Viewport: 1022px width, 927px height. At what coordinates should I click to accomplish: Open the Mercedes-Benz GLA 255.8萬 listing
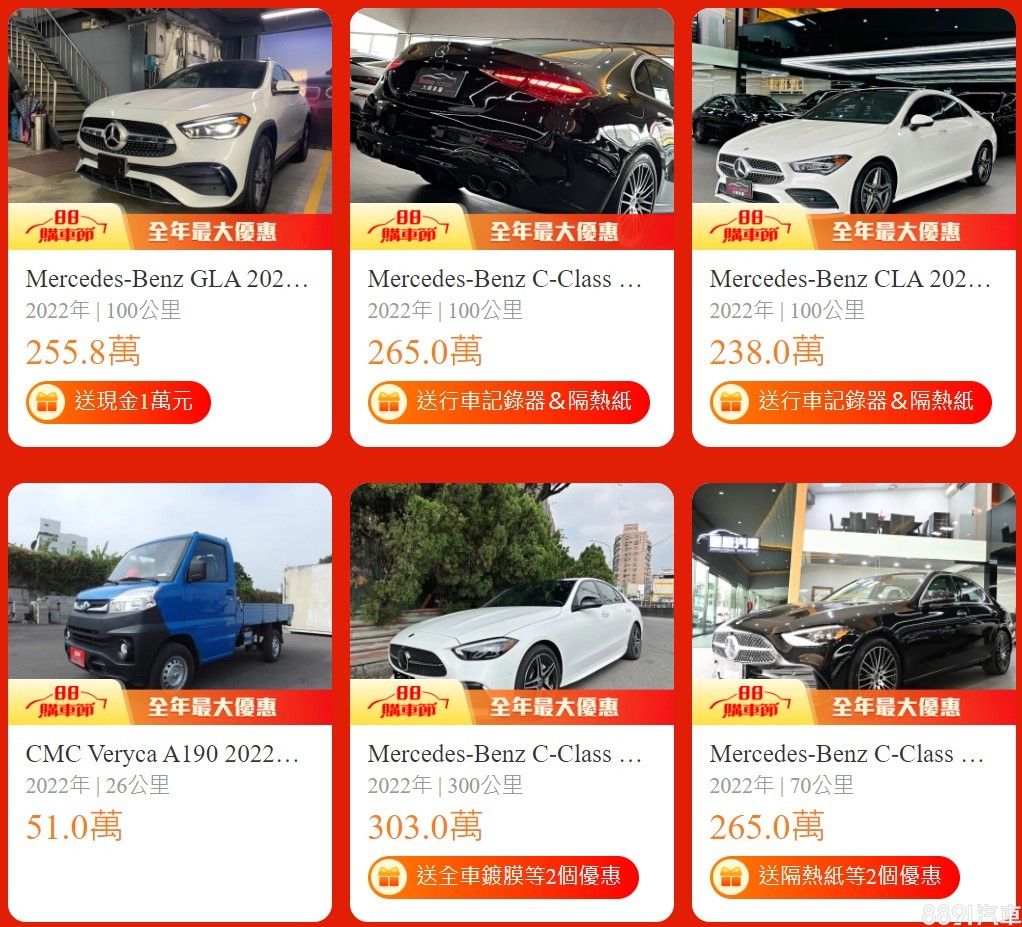coord(168,279)
